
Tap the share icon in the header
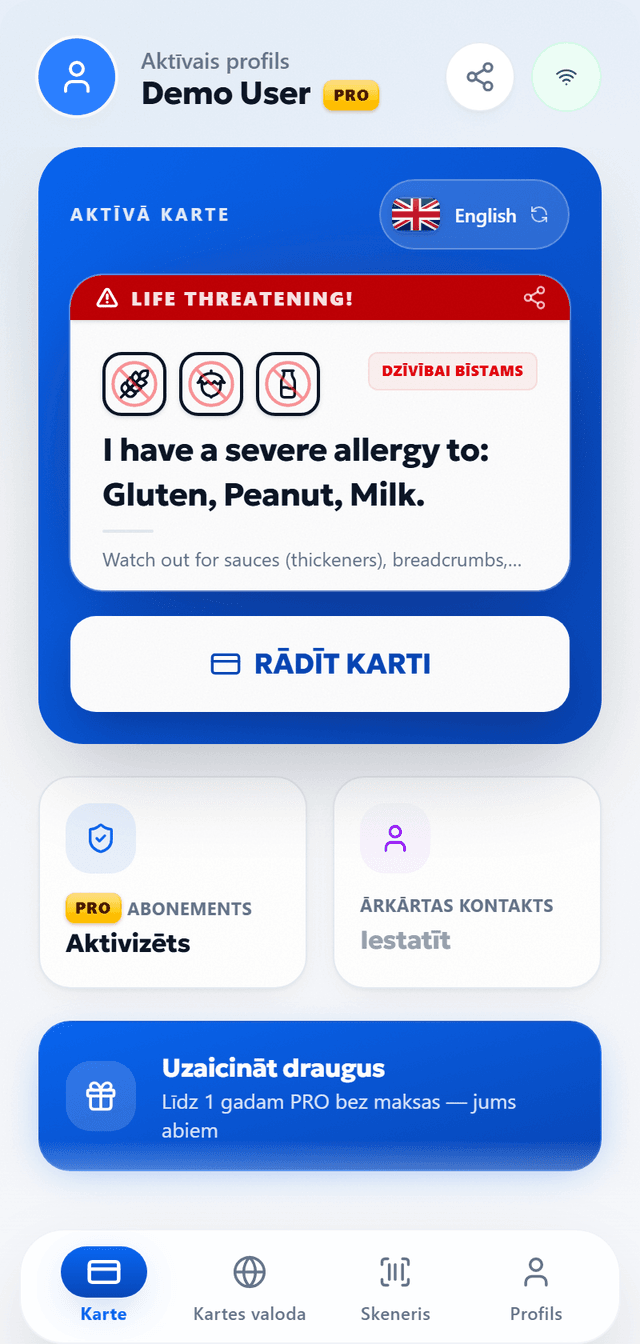[480, 77]
